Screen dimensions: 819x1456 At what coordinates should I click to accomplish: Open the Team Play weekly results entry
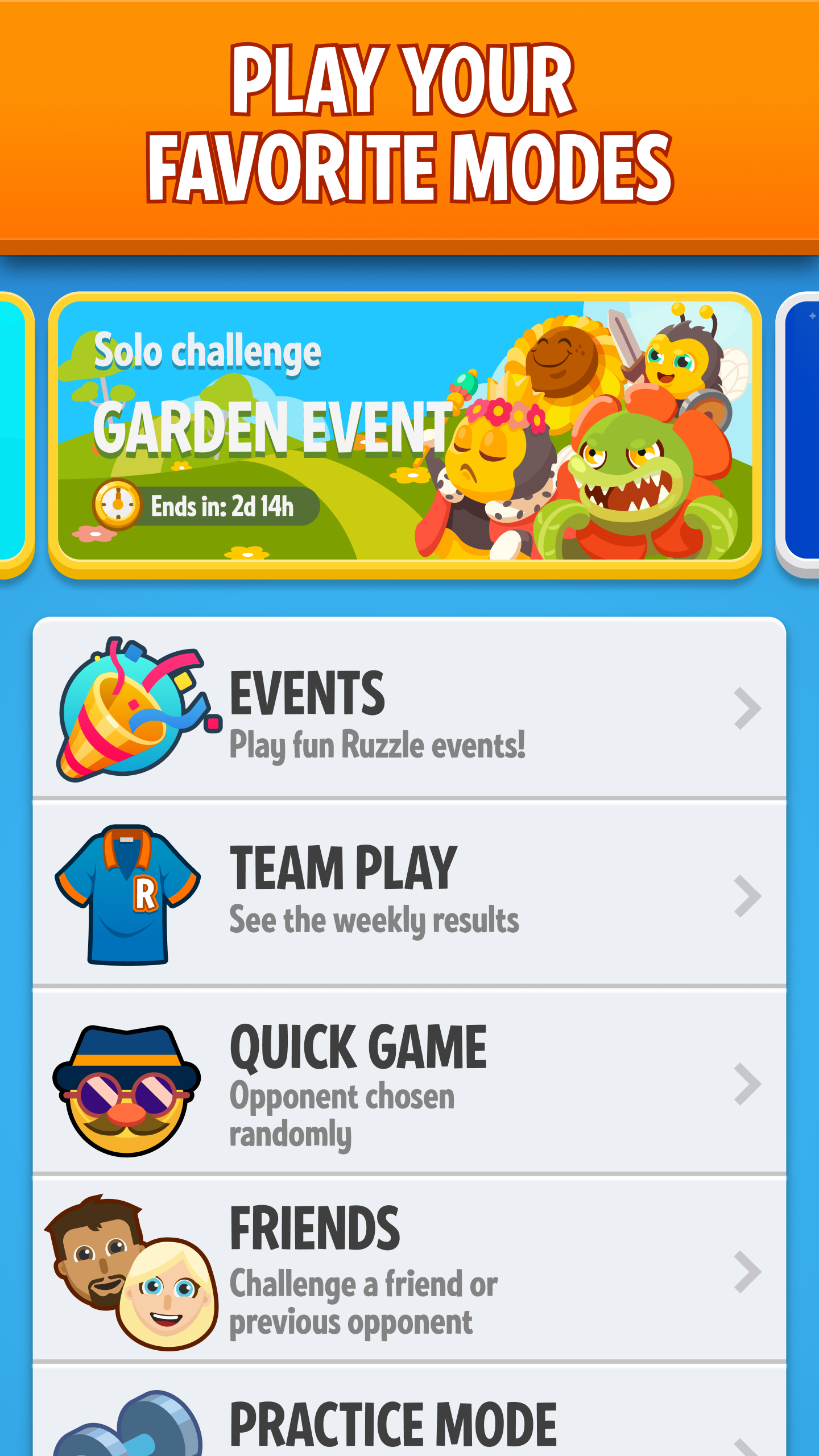[x=398, y=890]
